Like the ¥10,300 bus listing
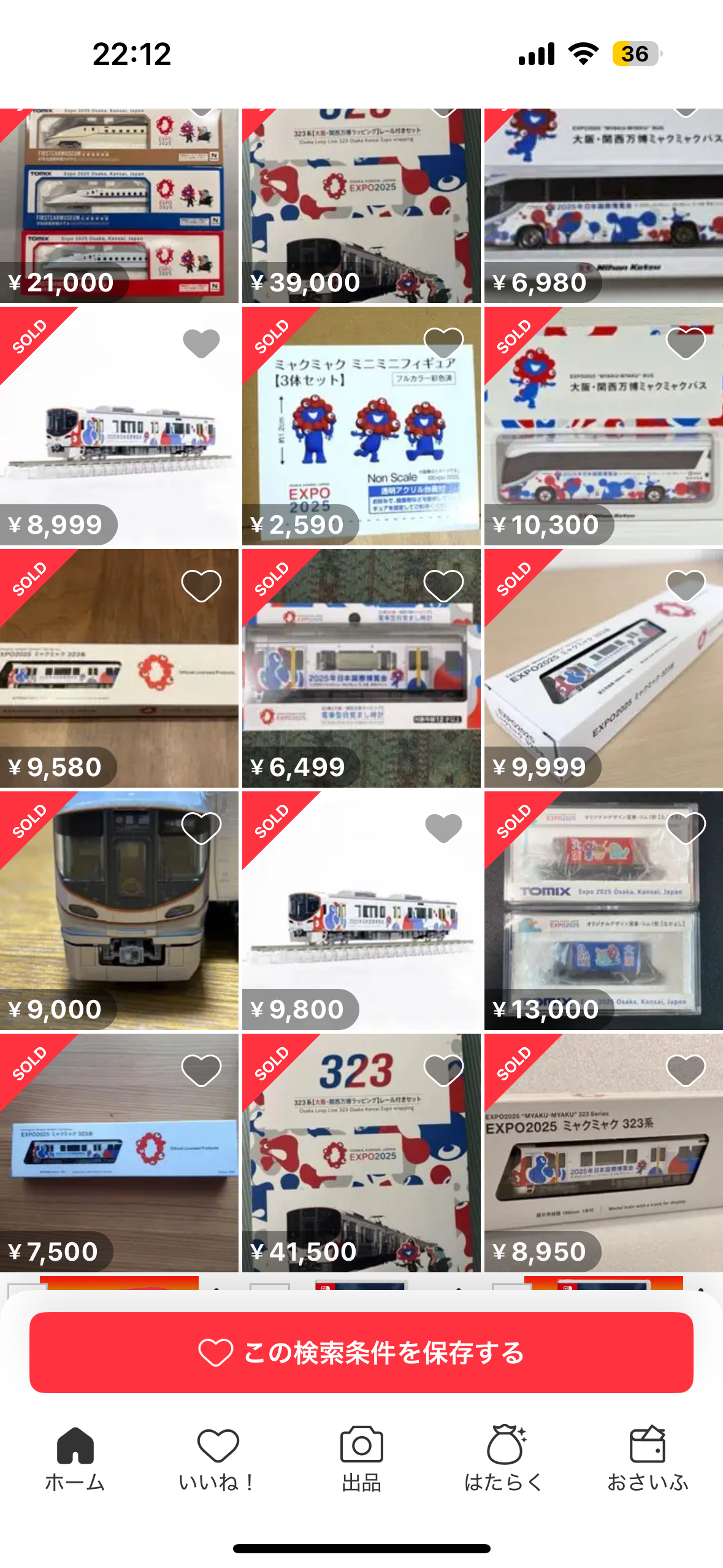 686,343
